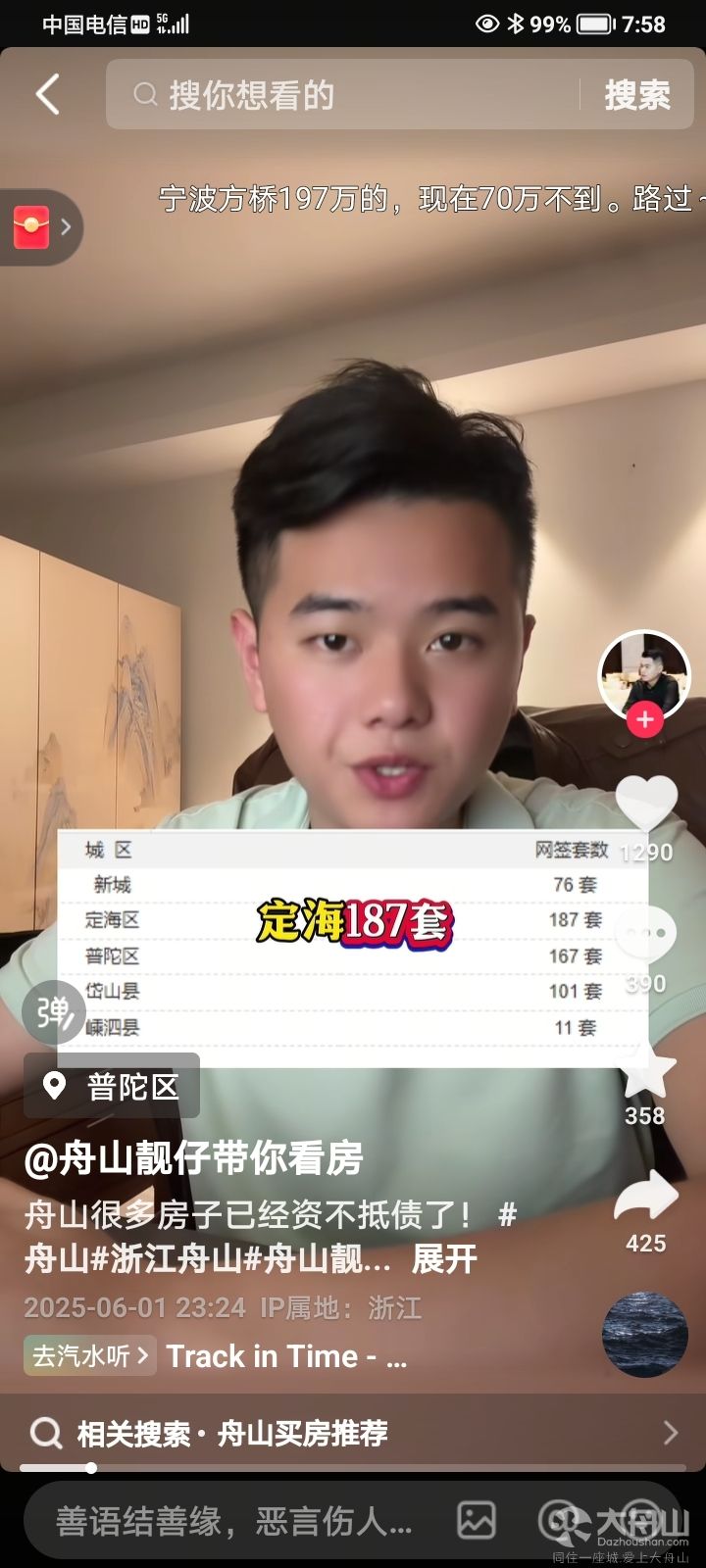Viewport: 706px width, 1568px height.
Task: Seek using the video progress bar
Action: pyautogui.click(x=353, y=1468)
